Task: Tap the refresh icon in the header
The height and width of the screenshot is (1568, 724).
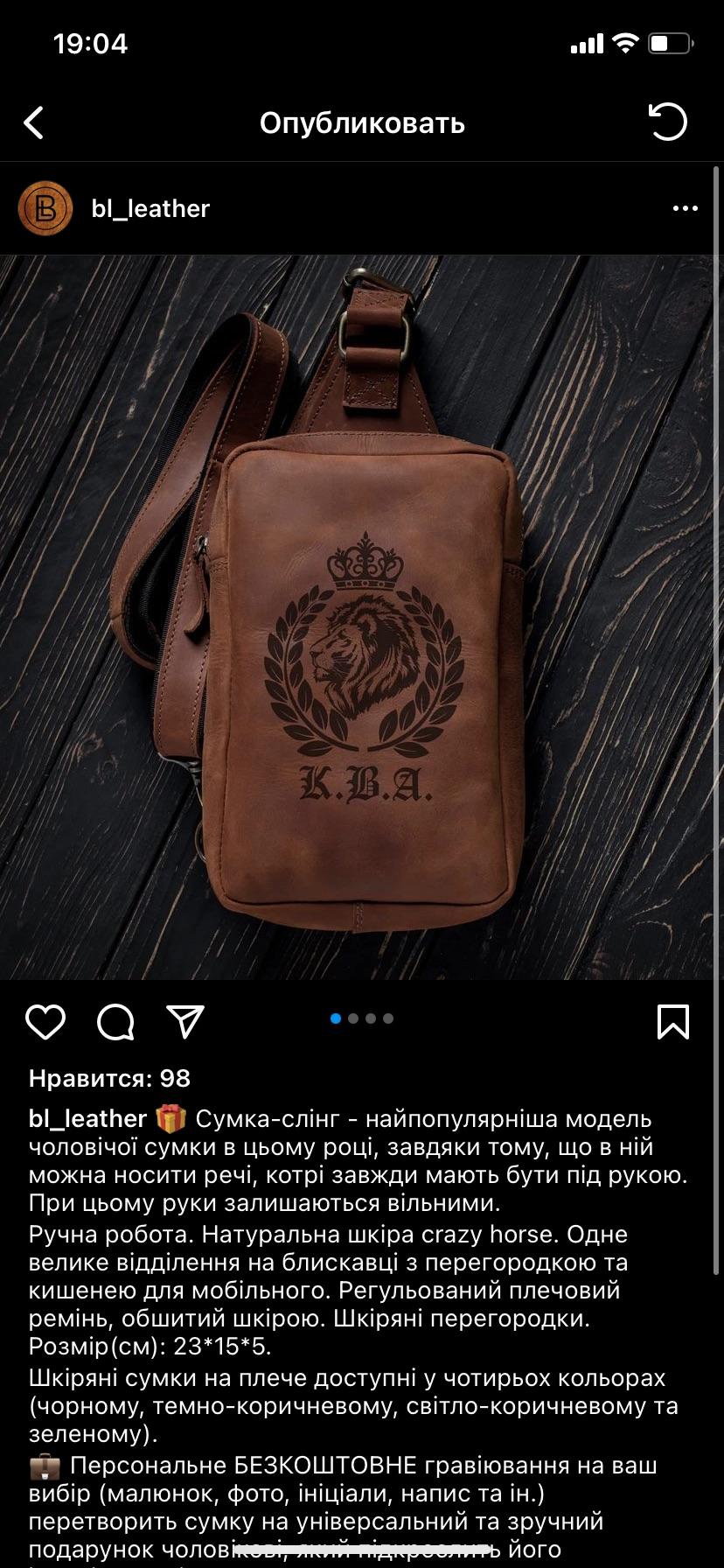Action: 668,122
